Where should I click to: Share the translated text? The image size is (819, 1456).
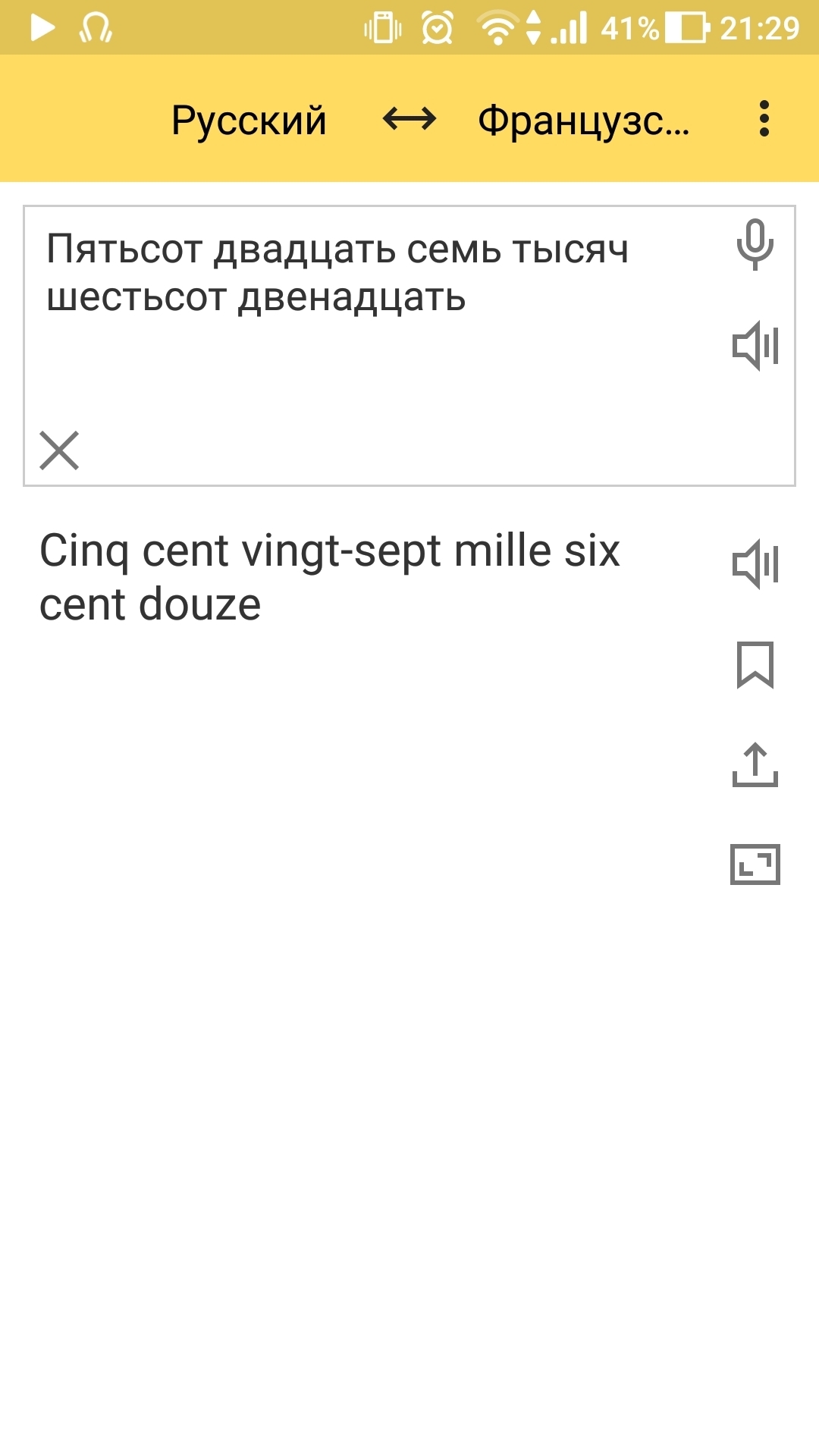(x=755, y=764)
